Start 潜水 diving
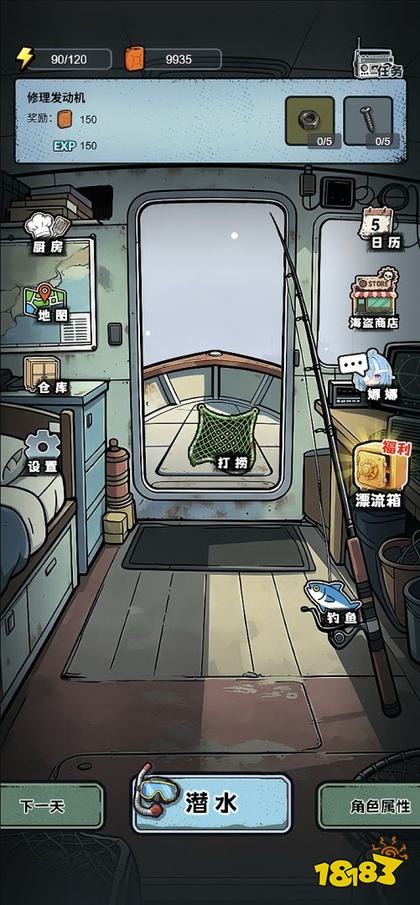The image size is (420, 905). (x=211, y=803)
